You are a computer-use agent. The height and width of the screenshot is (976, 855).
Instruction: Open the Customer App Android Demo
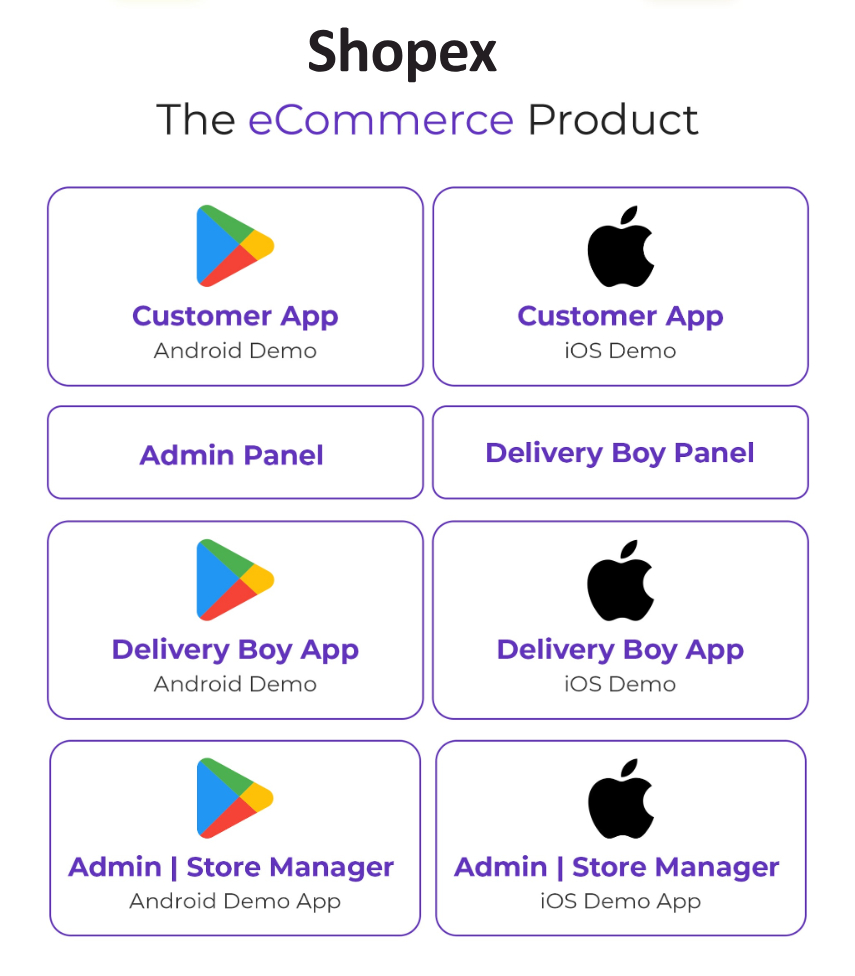[x=236, y=285]
